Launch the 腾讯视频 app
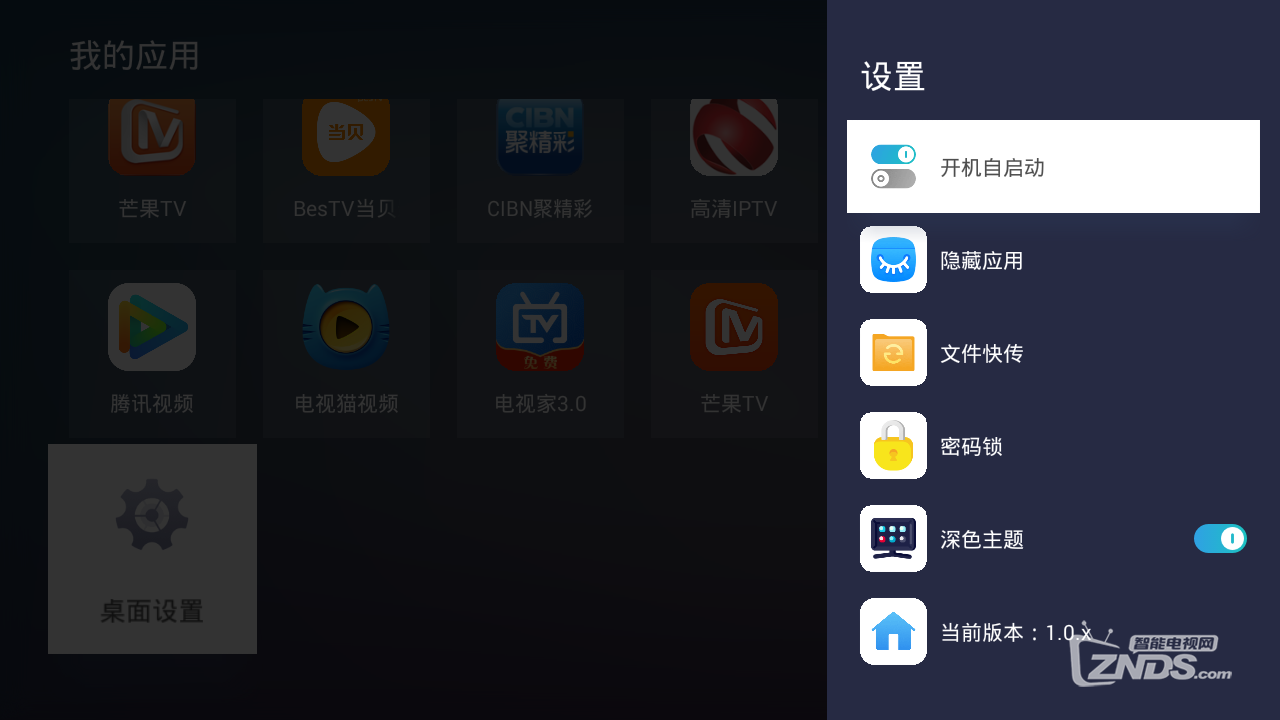The height and width of the screenshot is (720, 1280). (152, 352)
